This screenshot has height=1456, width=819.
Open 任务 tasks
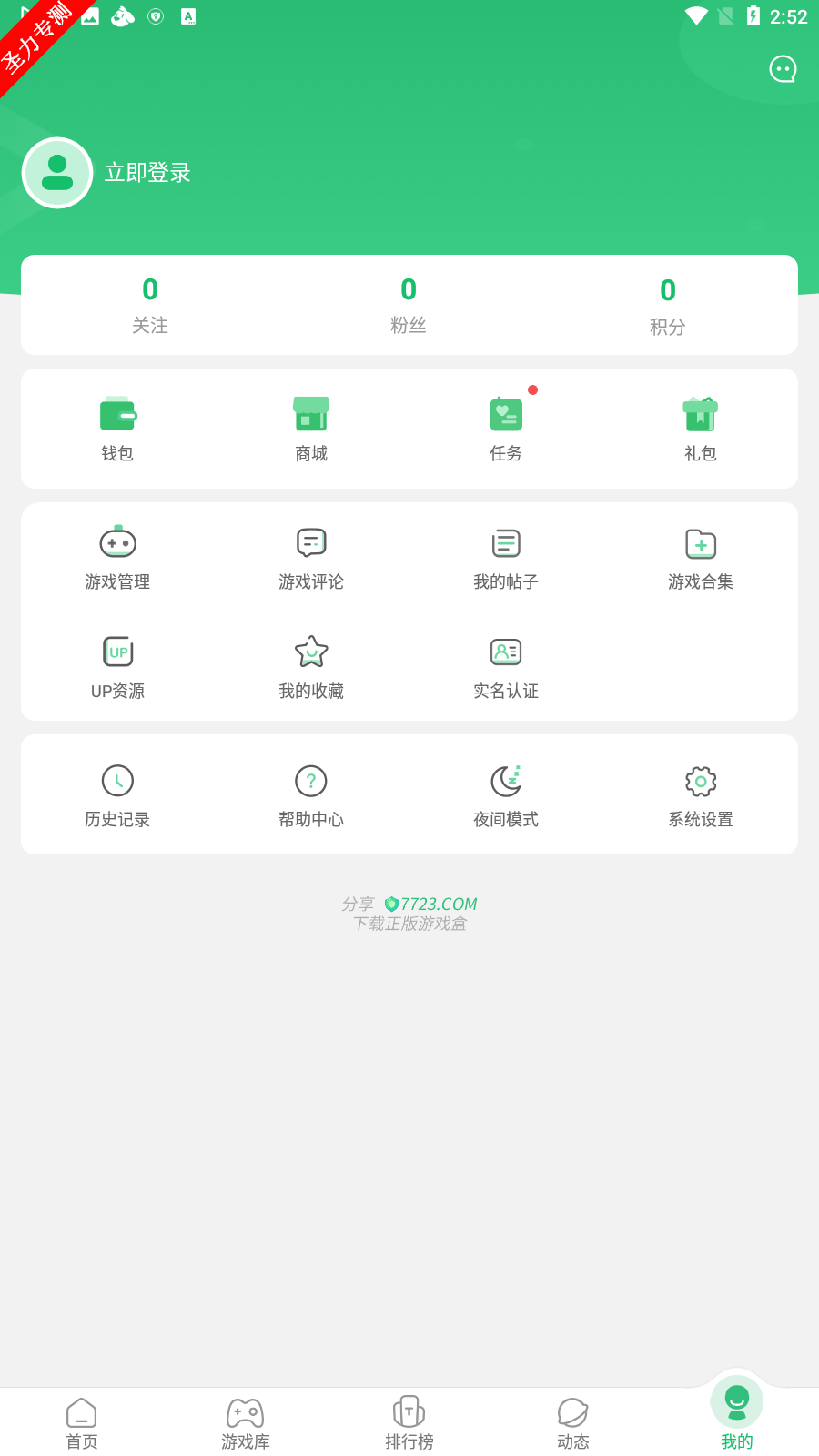pyautogui.click(x=506, y=429)
